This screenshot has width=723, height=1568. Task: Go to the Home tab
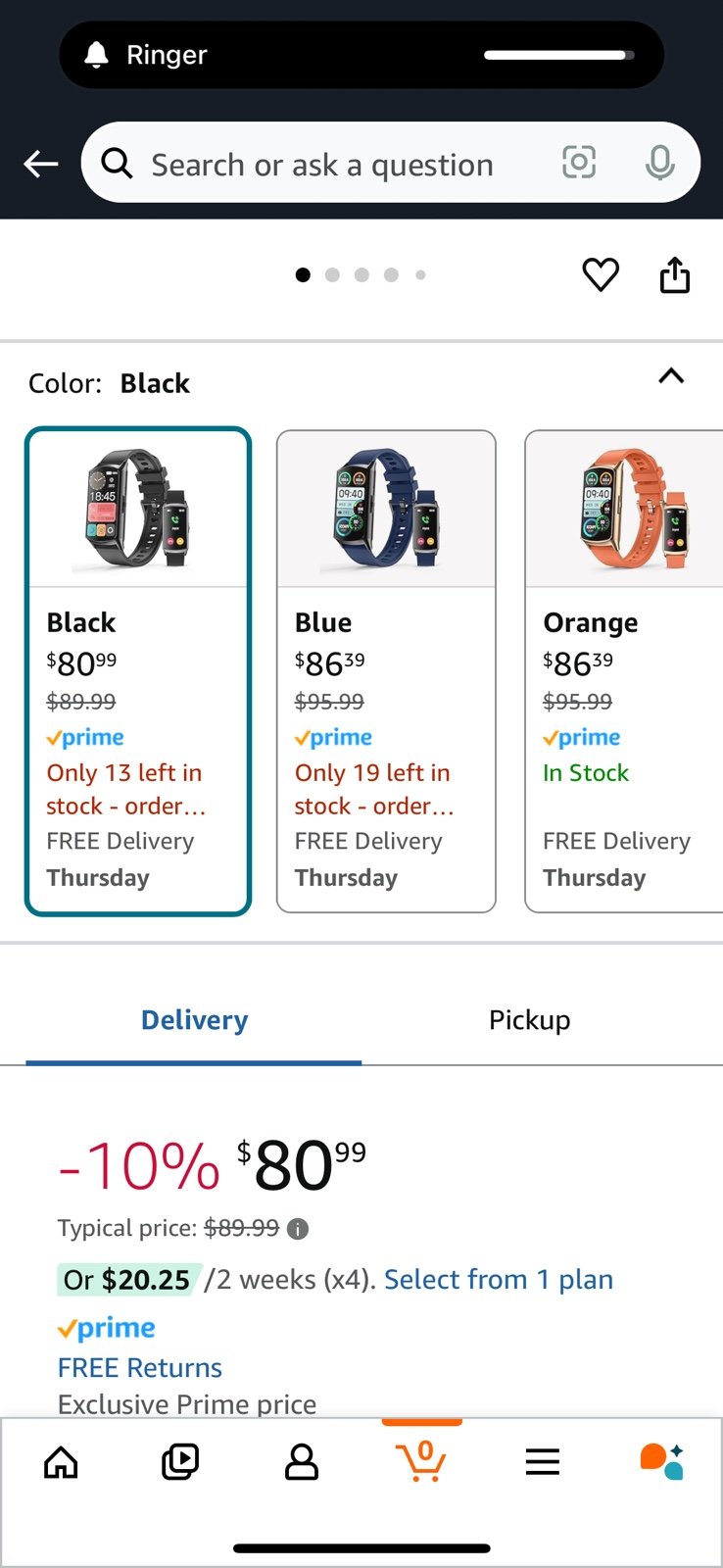(61, 1462)
